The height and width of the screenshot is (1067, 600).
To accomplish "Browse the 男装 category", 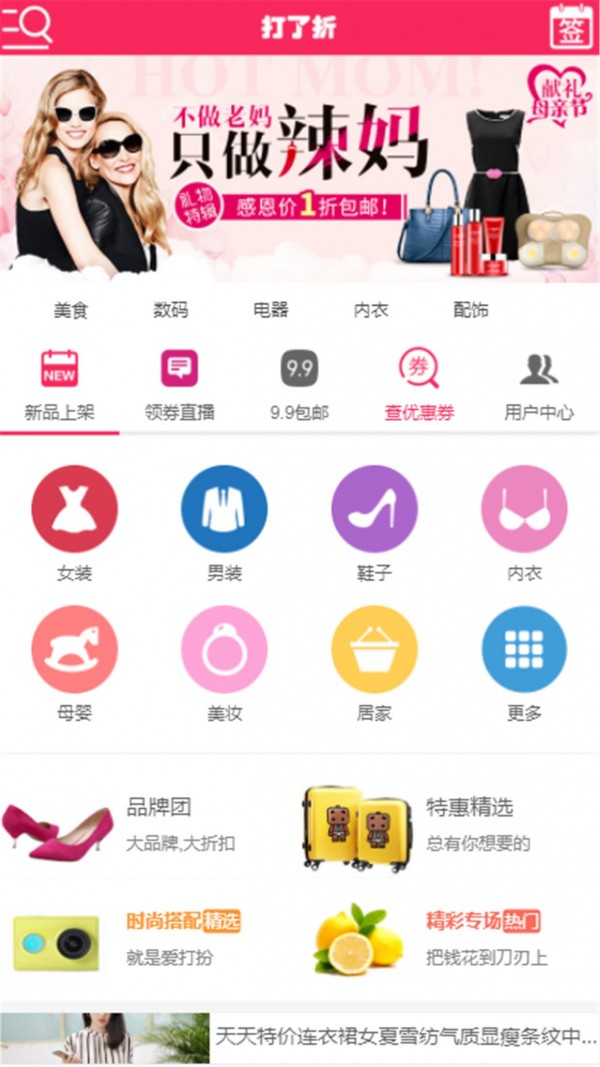I will [224, 523].
